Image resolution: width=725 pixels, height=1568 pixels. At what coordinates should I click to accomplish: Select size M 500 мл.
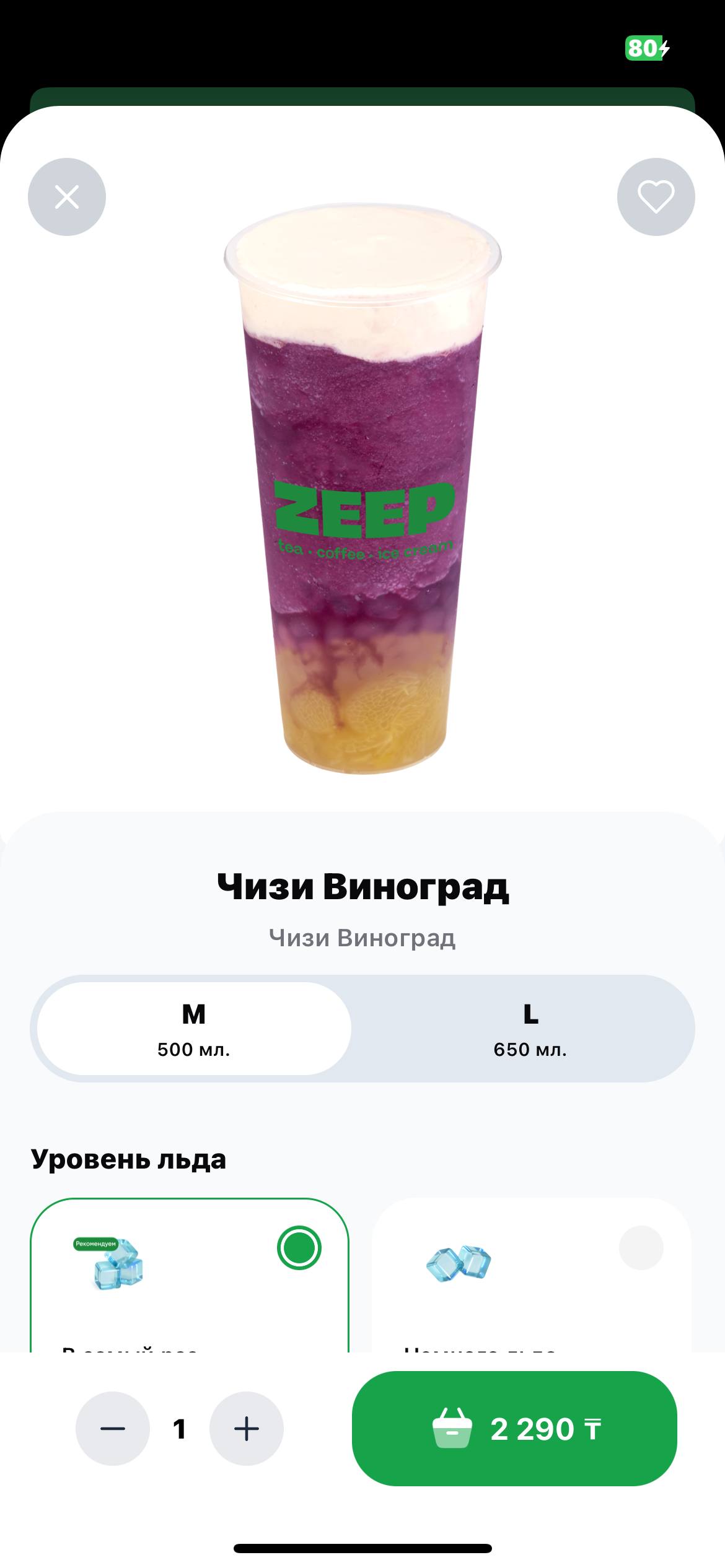pyautogui.click(x=194, y=1029)
